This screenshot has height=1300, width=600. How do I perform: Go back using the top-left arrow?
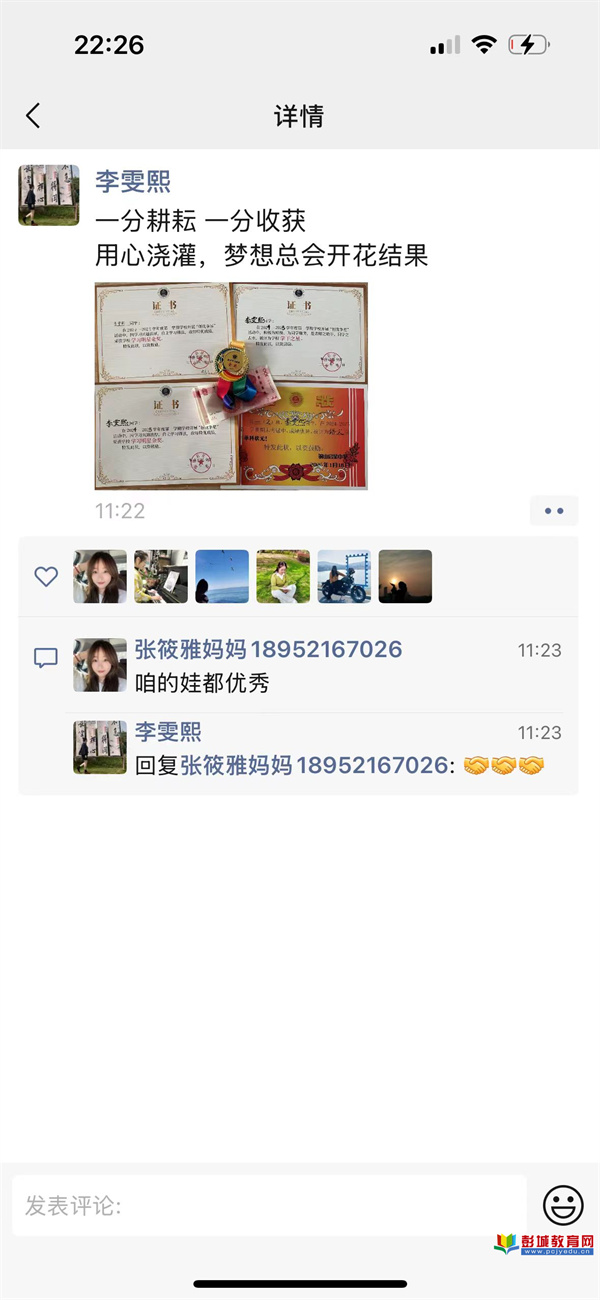coord(33,116)
